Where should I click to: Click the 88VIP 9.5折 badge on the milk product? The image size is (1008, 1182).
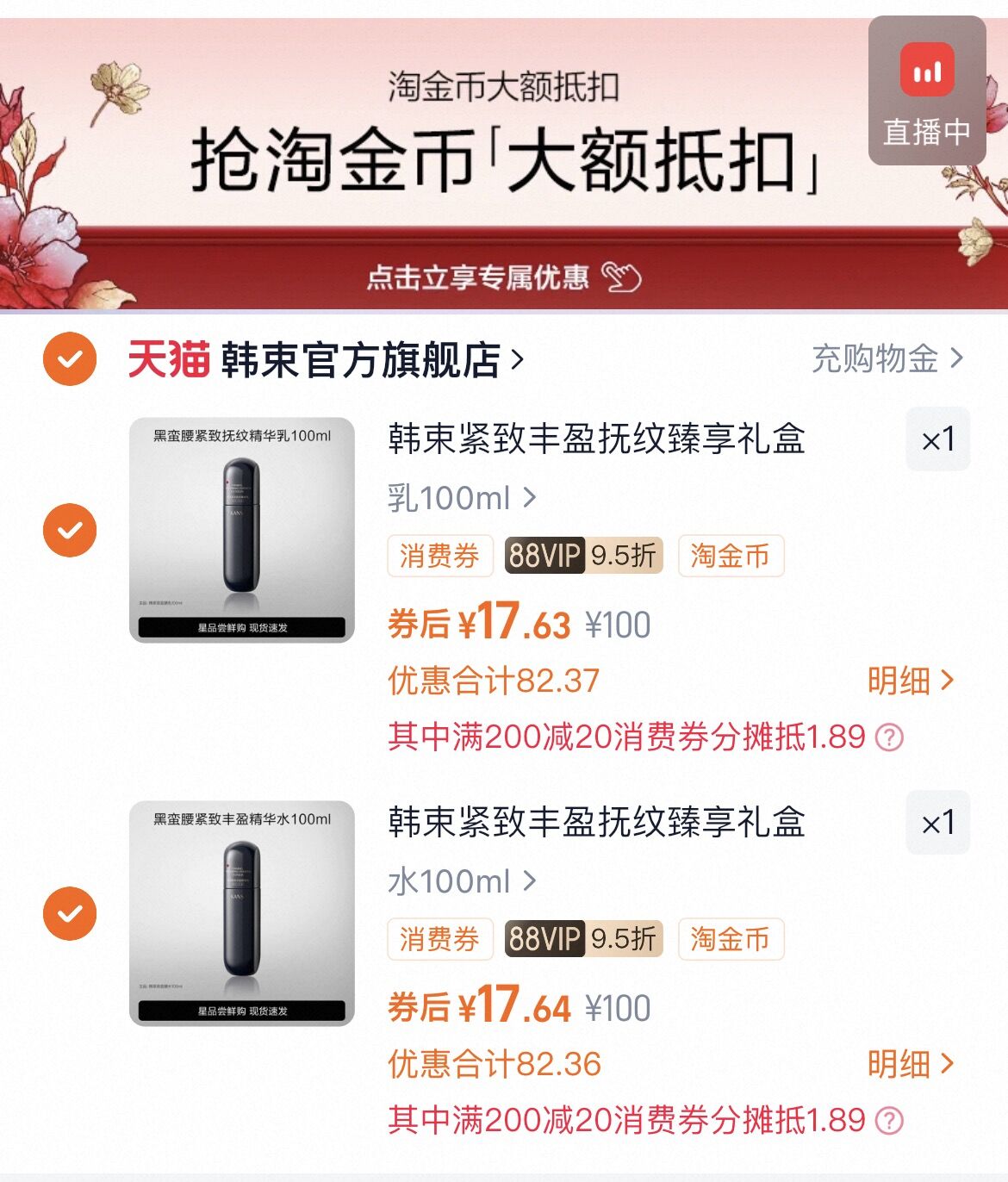click(581, 557)
